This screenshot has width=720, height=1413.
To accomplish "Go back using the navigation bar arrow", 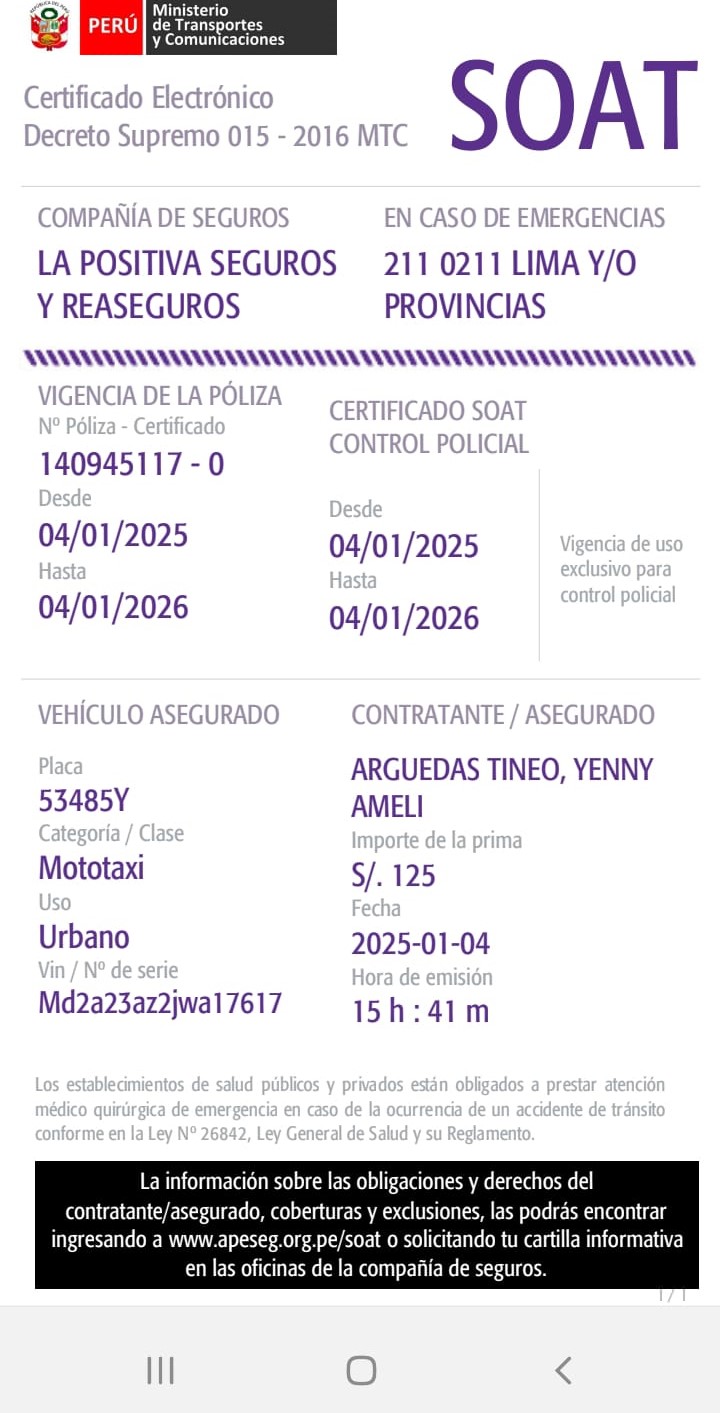I will pos(563,1370).
